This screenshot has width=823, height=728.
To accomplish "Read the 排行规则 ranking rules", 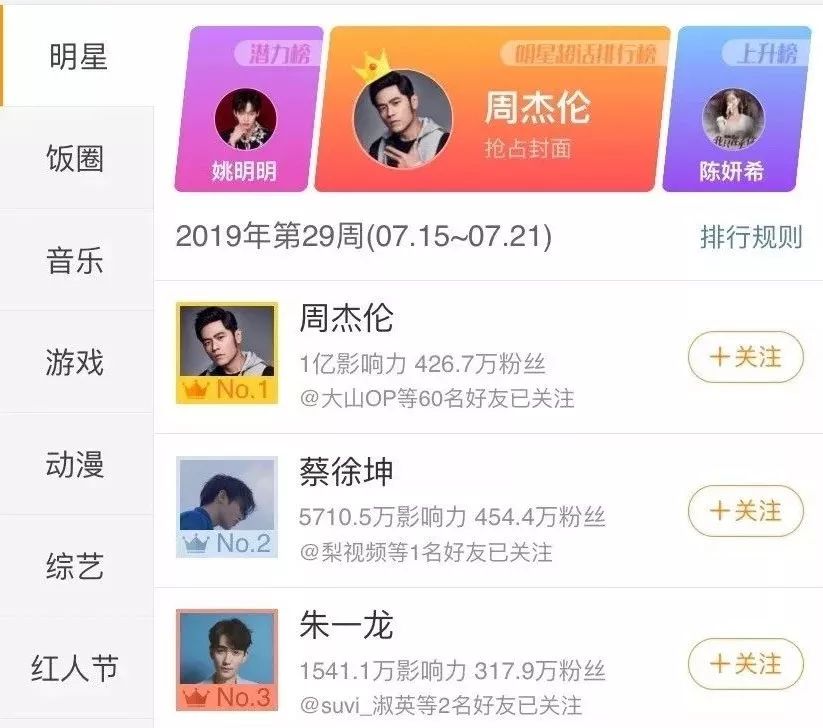I will [x=751, y=238].
